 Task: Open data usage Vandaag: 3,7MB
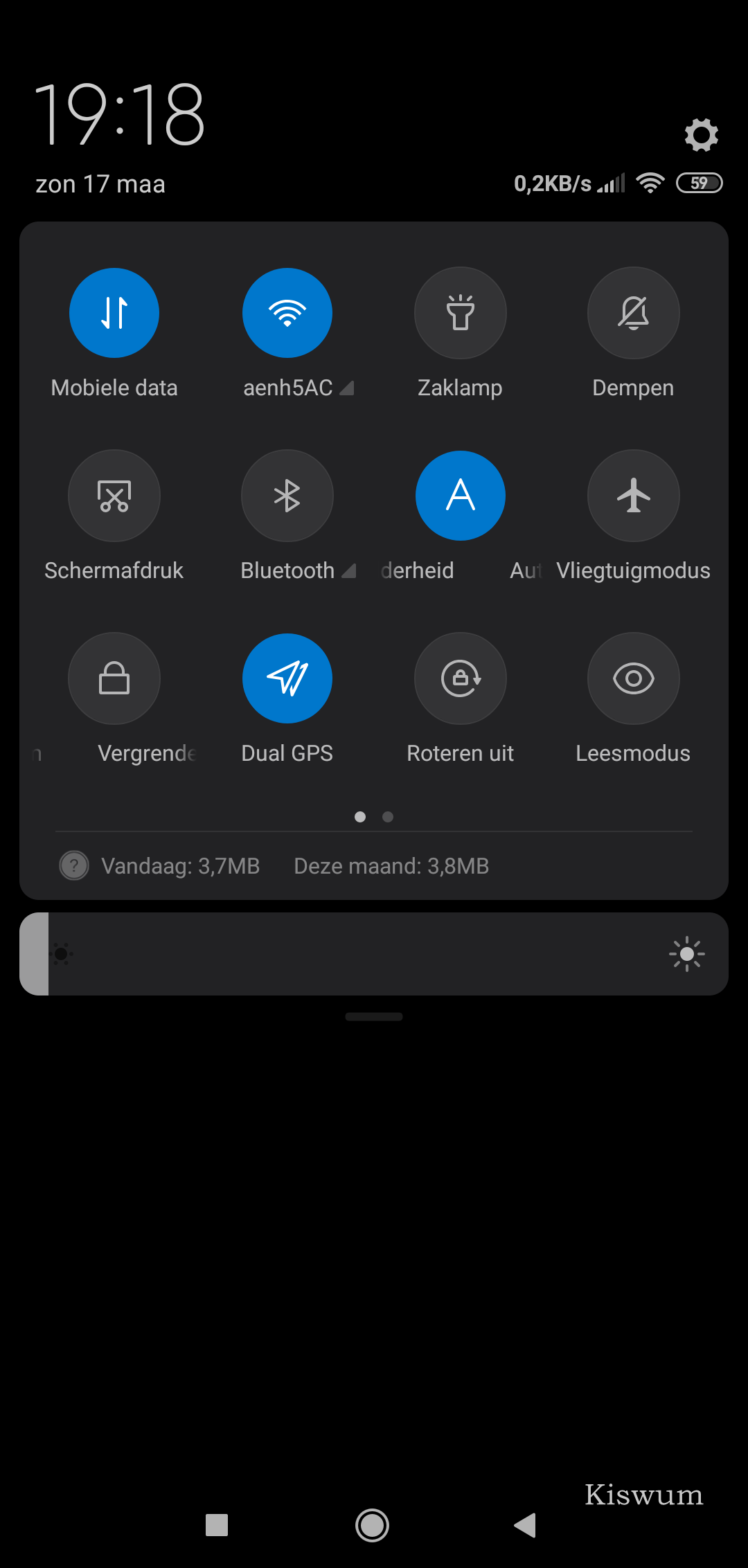point(180,866)
